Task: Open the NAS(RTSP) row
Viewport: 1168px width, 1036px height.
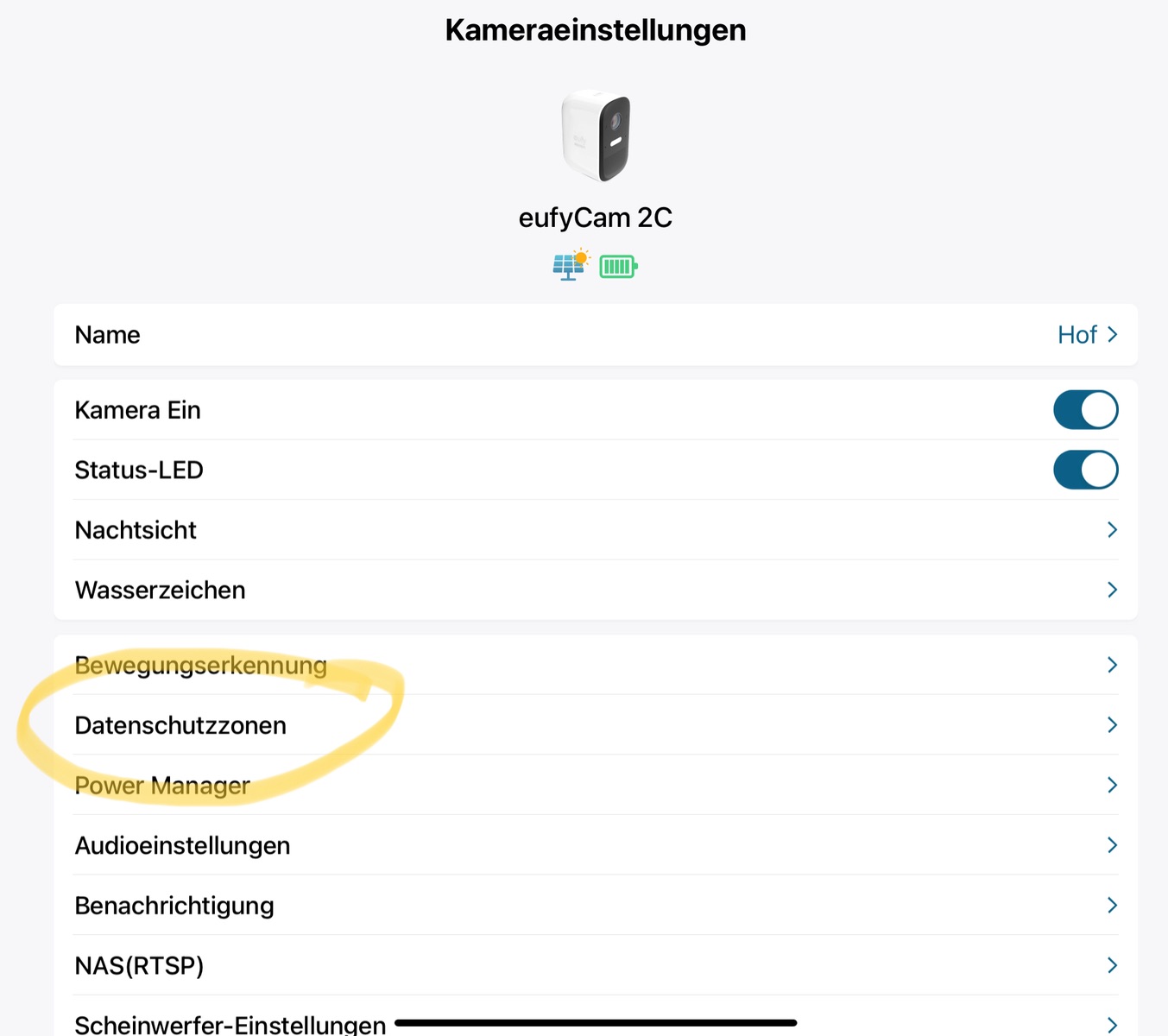Action: 595,965
